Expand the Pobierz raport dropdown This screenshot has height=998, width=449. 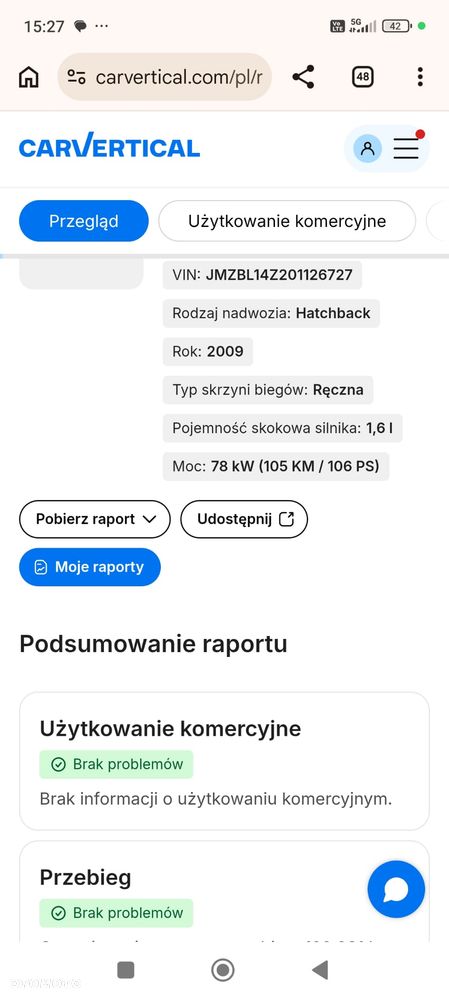tap(95, 519)
